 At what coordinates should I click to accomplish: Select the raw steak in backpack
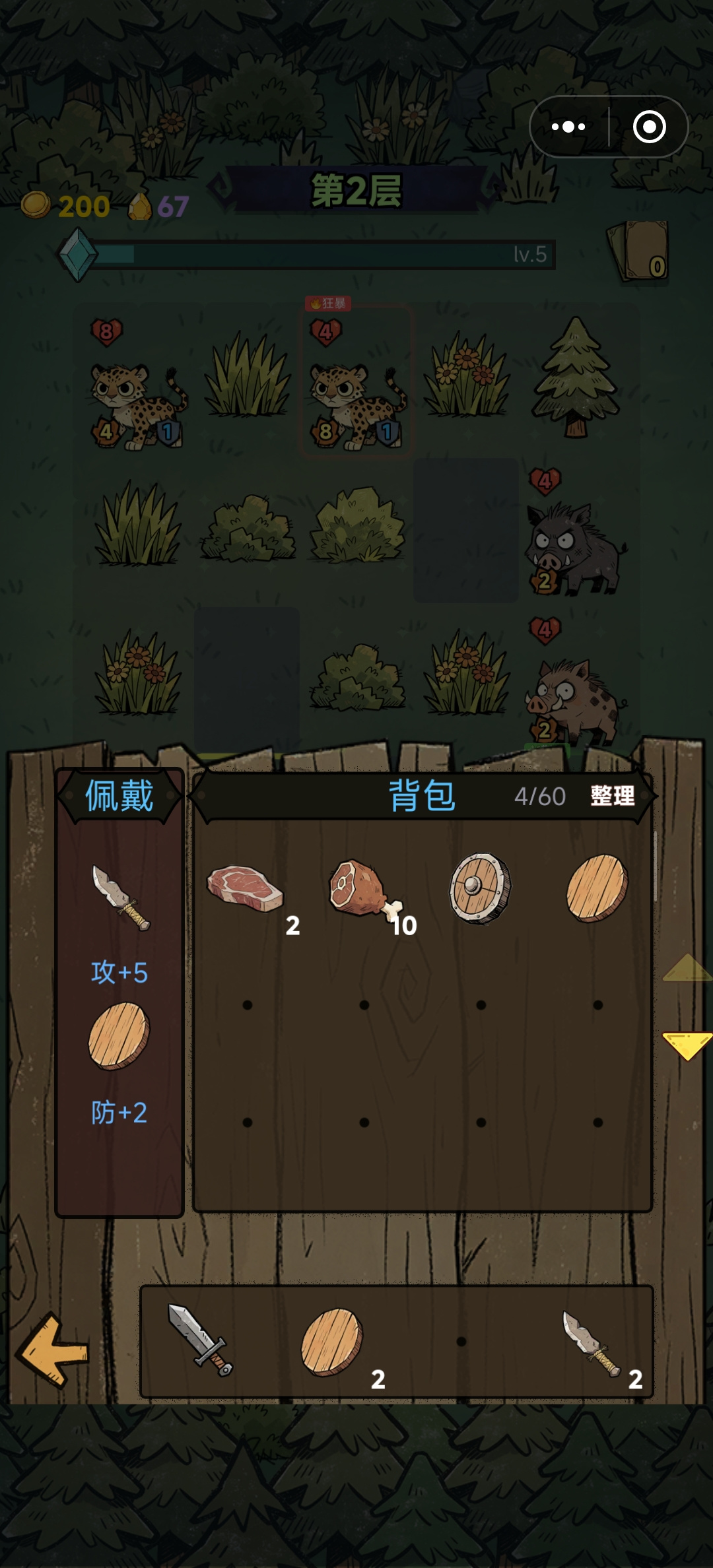[245, 889]
